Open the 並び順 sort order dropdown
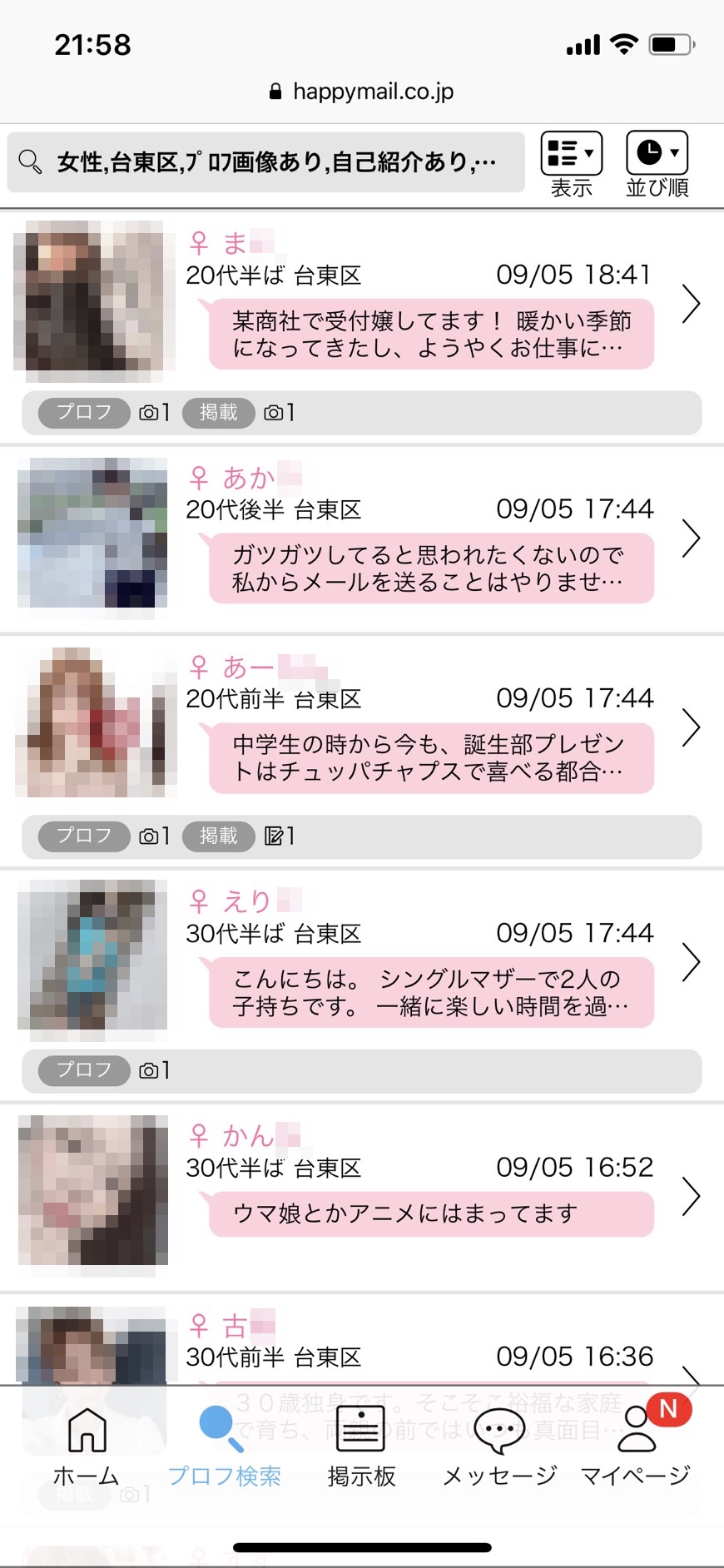 click(x=657, y=154)
